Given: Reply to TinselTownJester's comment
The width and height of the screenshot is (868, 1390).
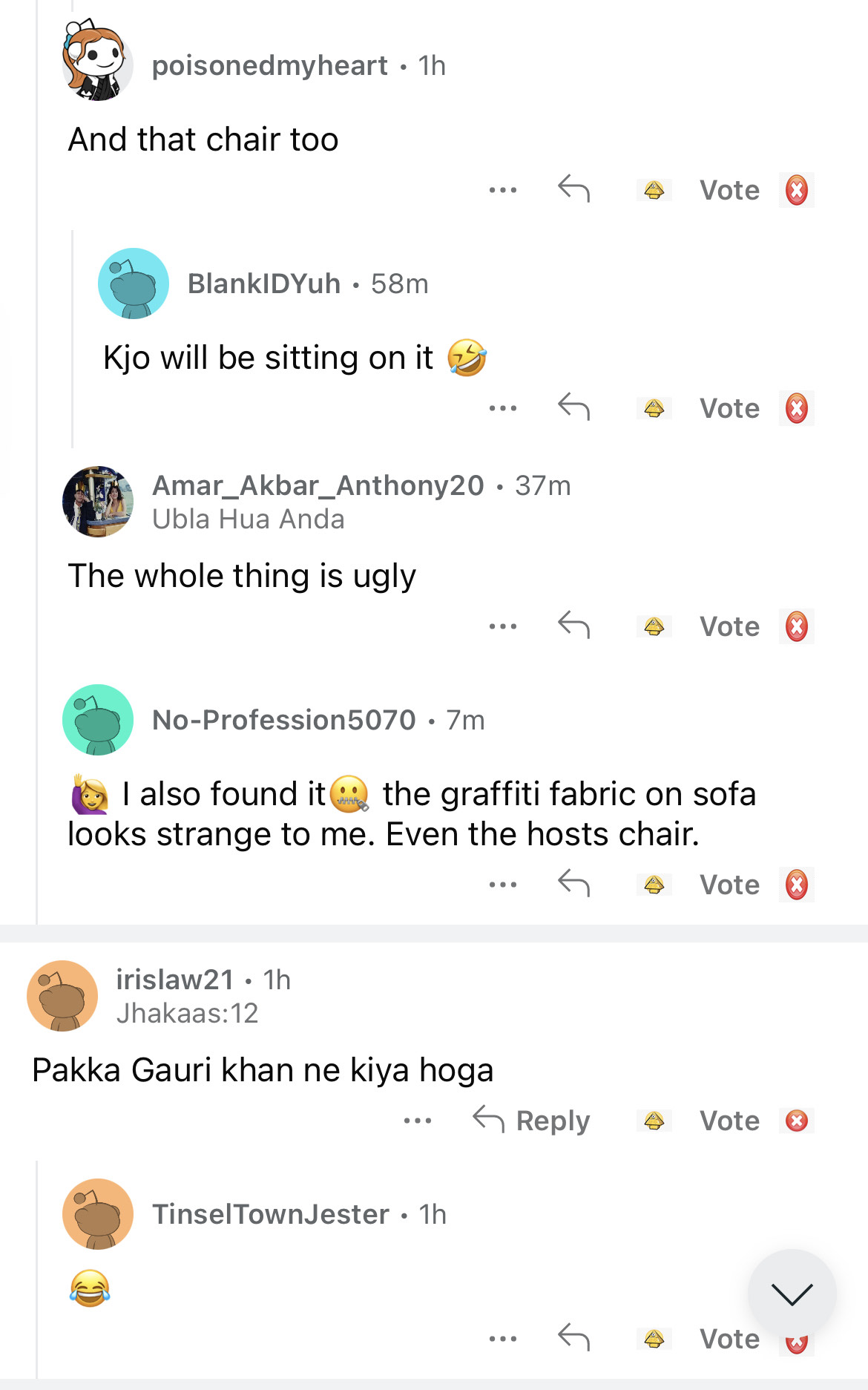Looking at the screenshot, I should coord(573,1338).
